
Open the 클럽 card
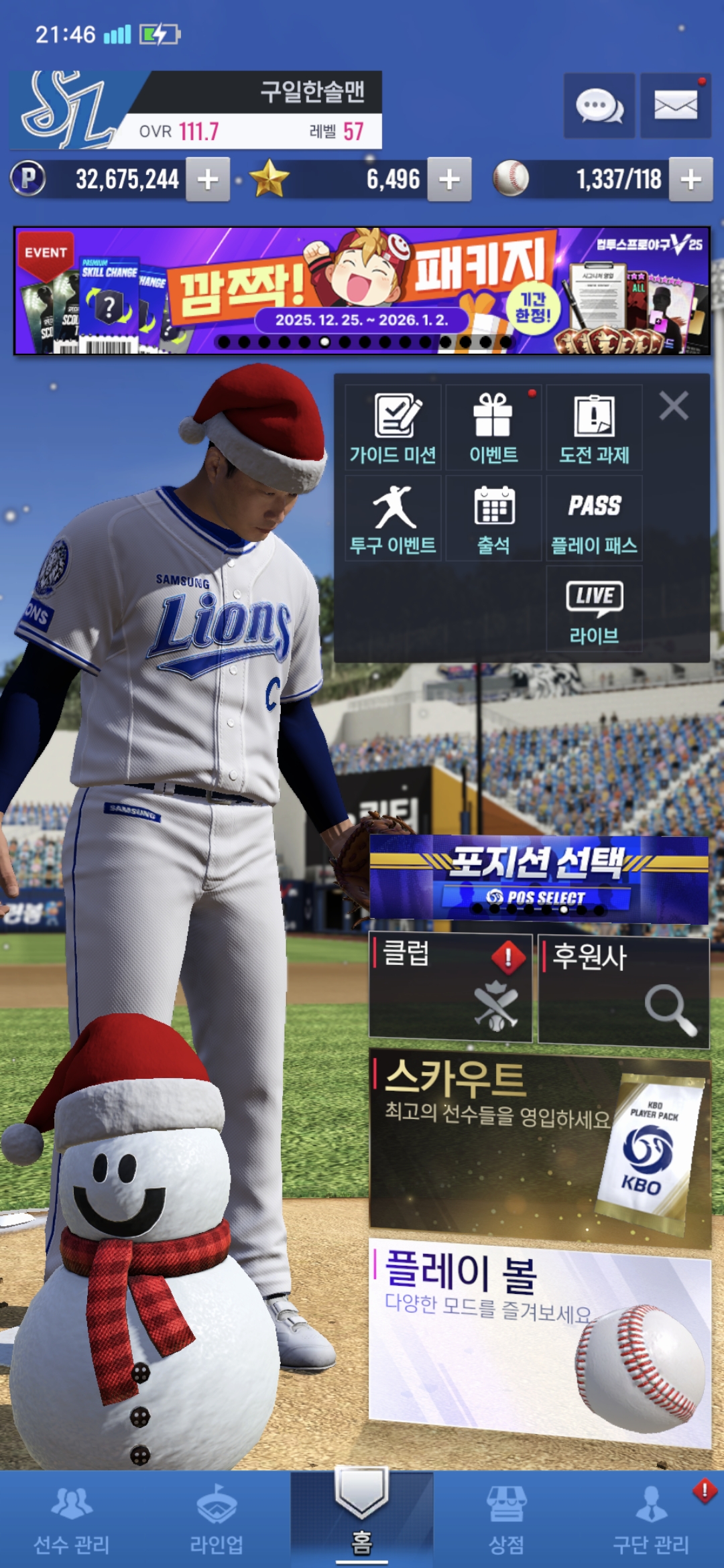pyautogui.click(x=450, y=988)
